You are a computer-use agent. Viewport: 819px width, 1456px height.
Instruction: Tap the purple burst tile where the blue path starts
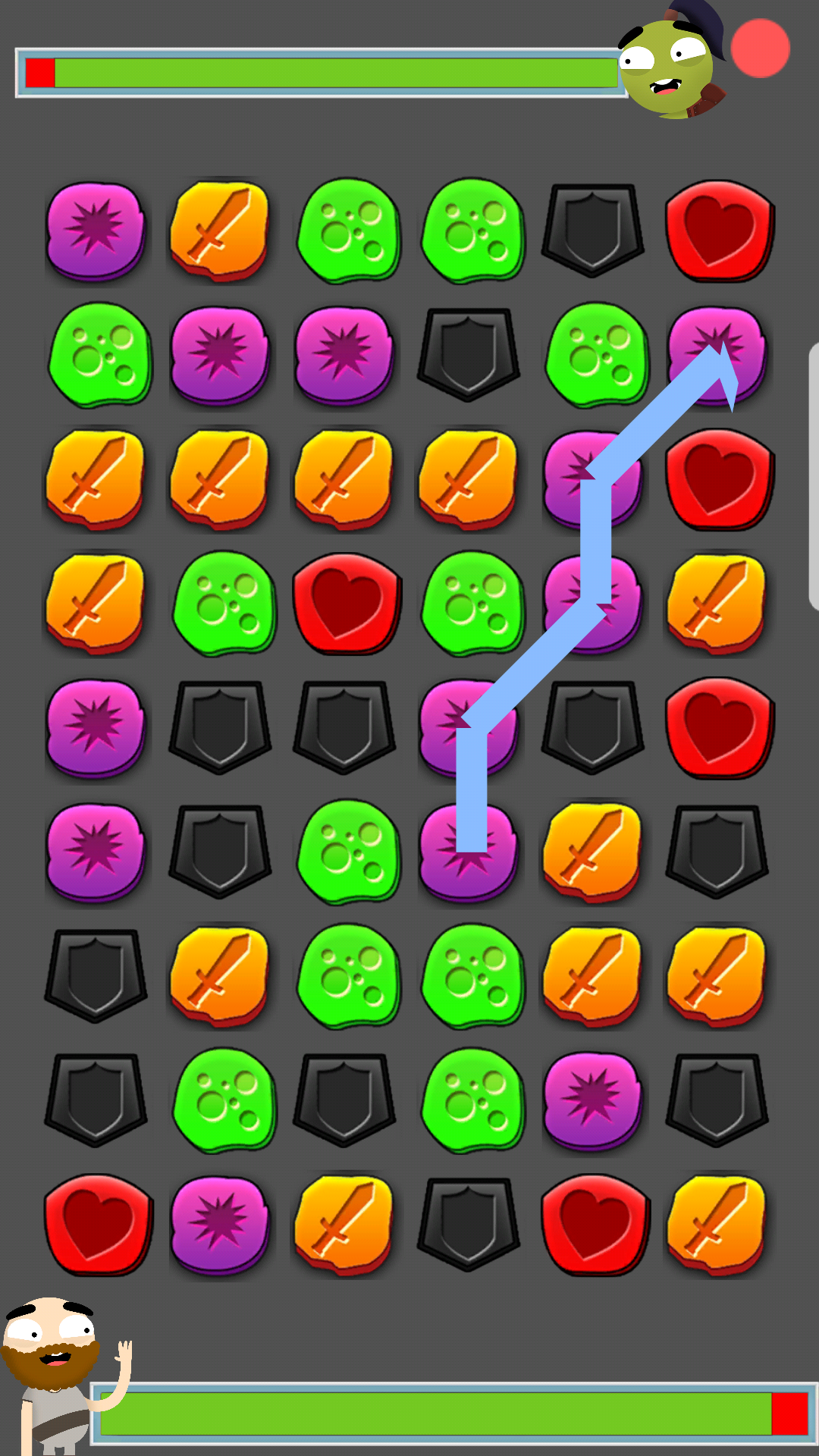click(469, 852)
